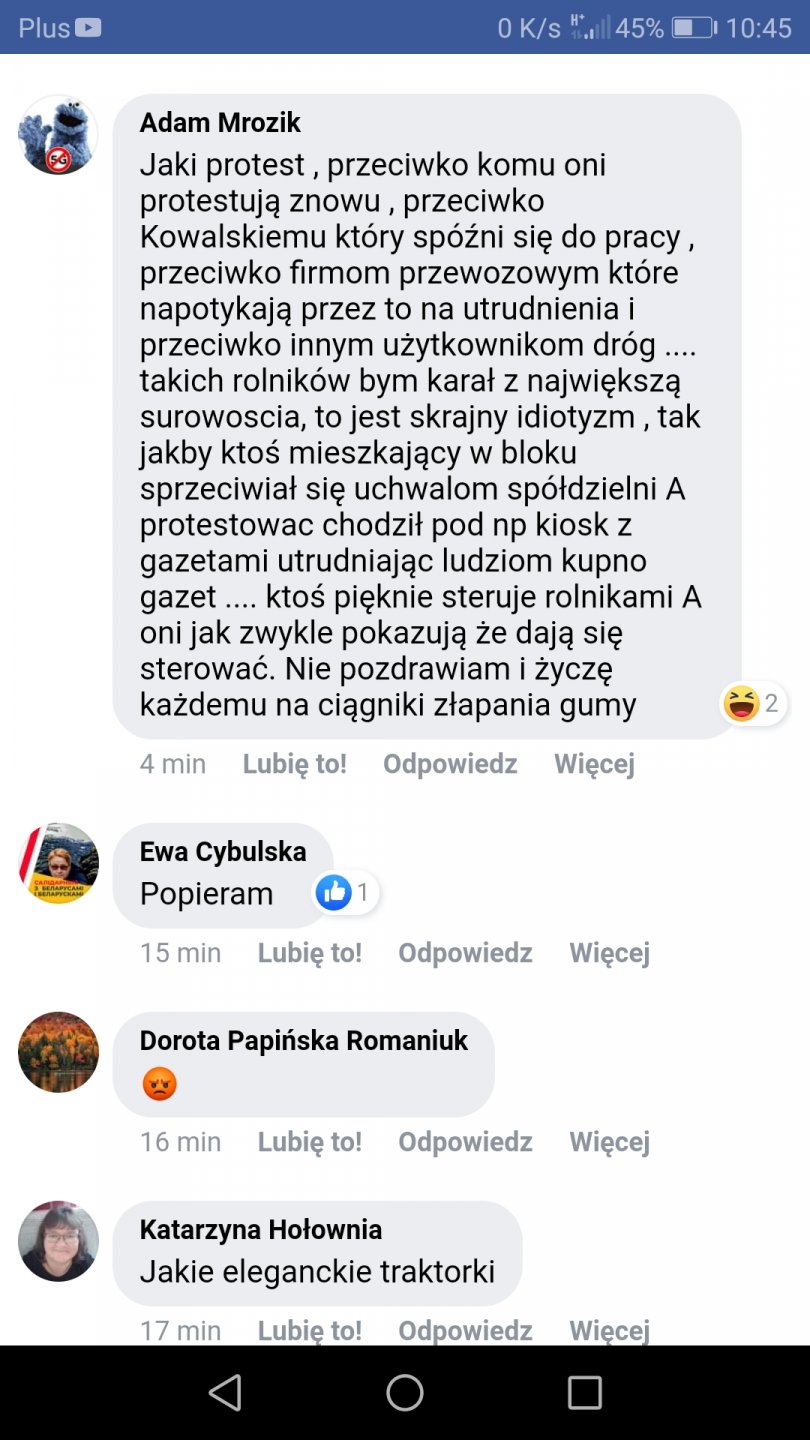Reply to Dorota Papińska Romaniuk's comment
This screenshot has width=810, height=1440.
(465, 1141)
